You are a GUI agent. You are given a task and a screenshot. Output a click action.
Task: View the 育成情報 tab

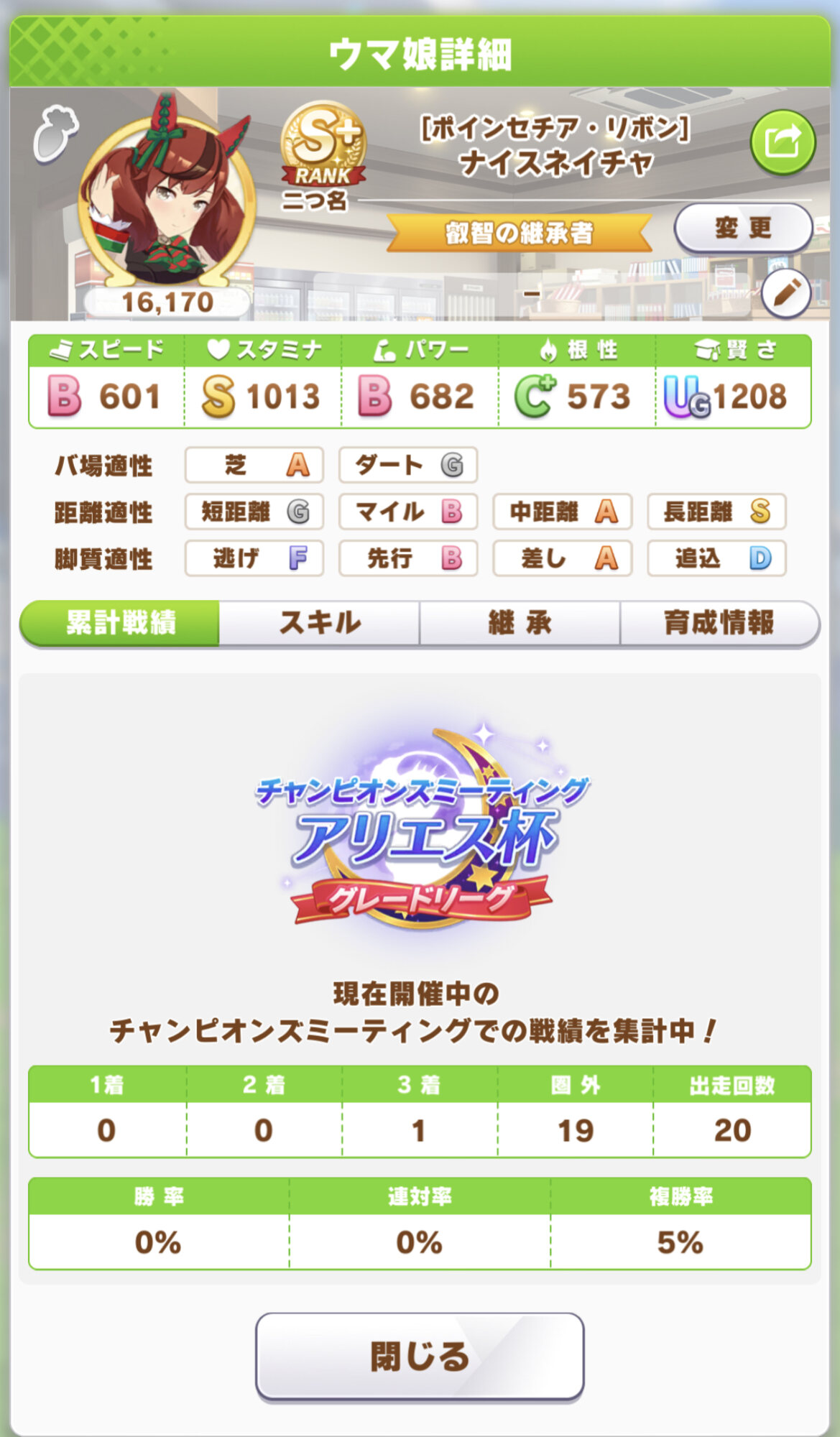click(719, 623)
